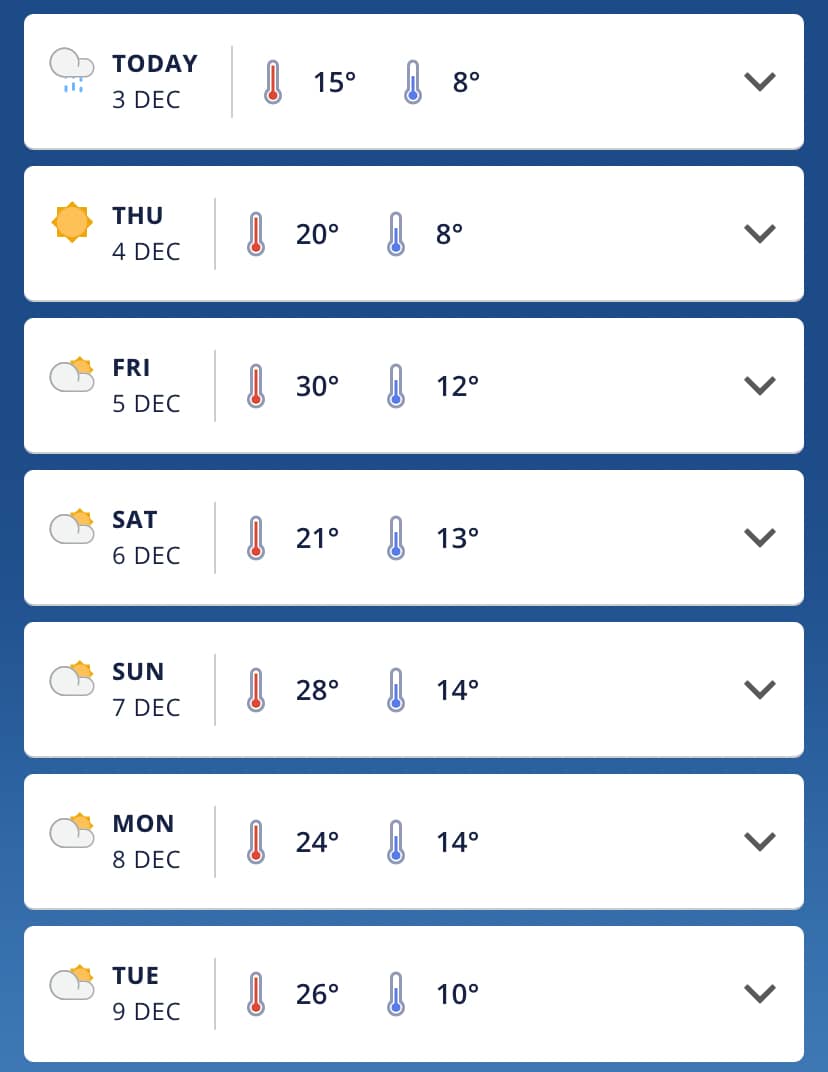
Task: Expand today's 3 Dec forecast details
Action: click(x=760, y=82)
